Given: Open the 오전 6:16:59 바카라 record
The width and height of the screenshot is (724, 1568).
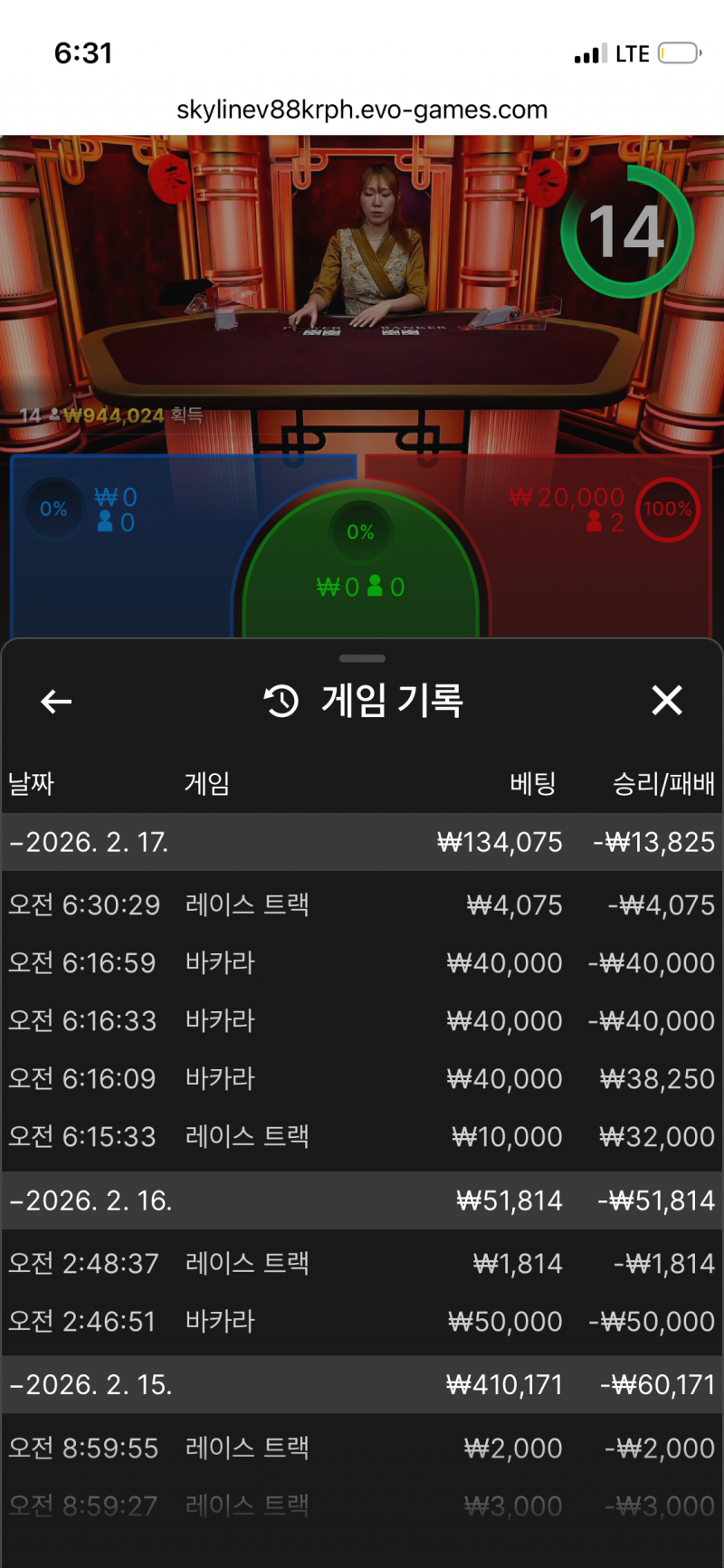Looking at the screenshot, I should pyautogui.click(x=362, y=963).
